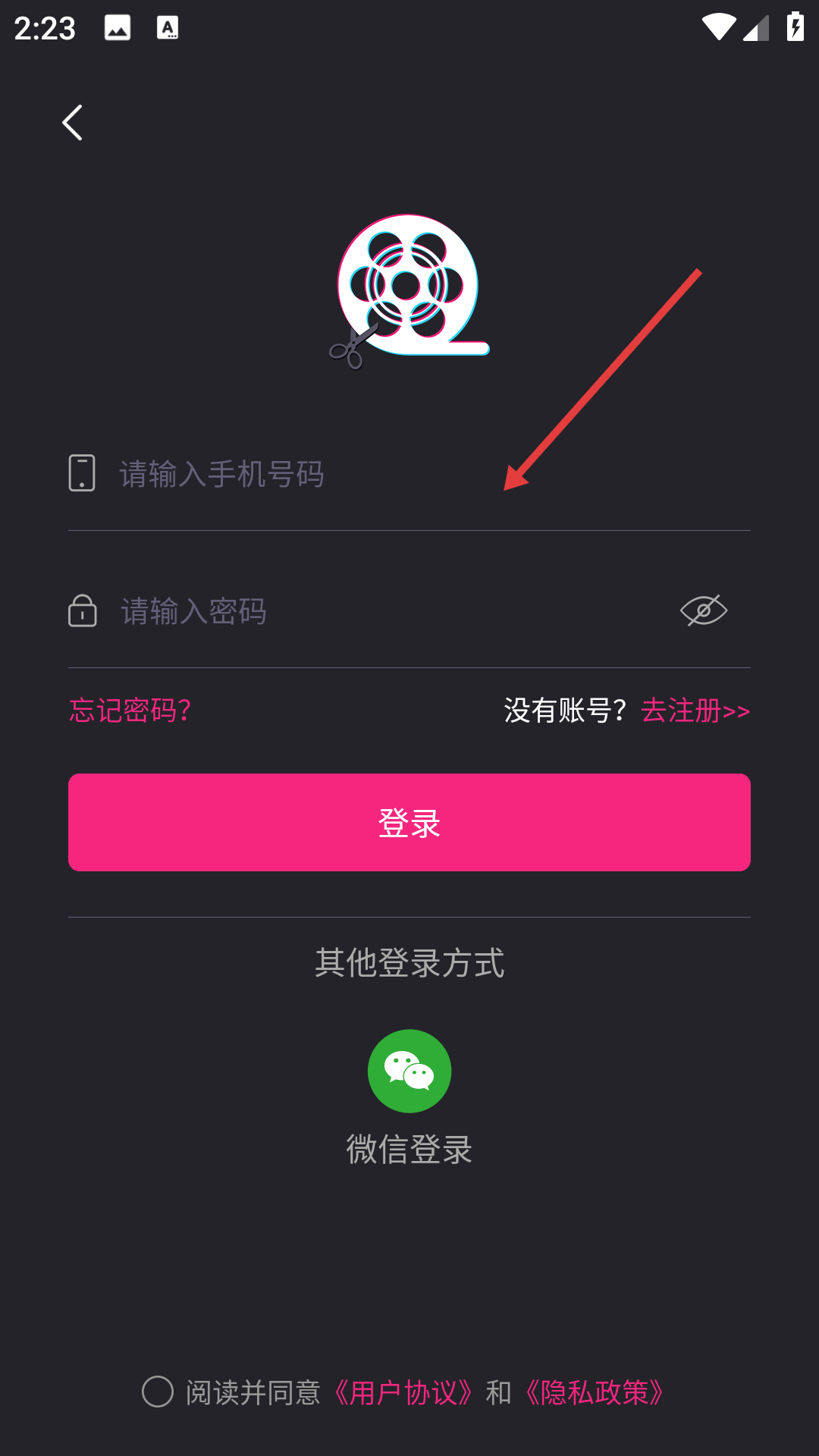The image size is (819, 1456).
Task: Open the 去注册>> sign-up link
Action: pos(695,711)
